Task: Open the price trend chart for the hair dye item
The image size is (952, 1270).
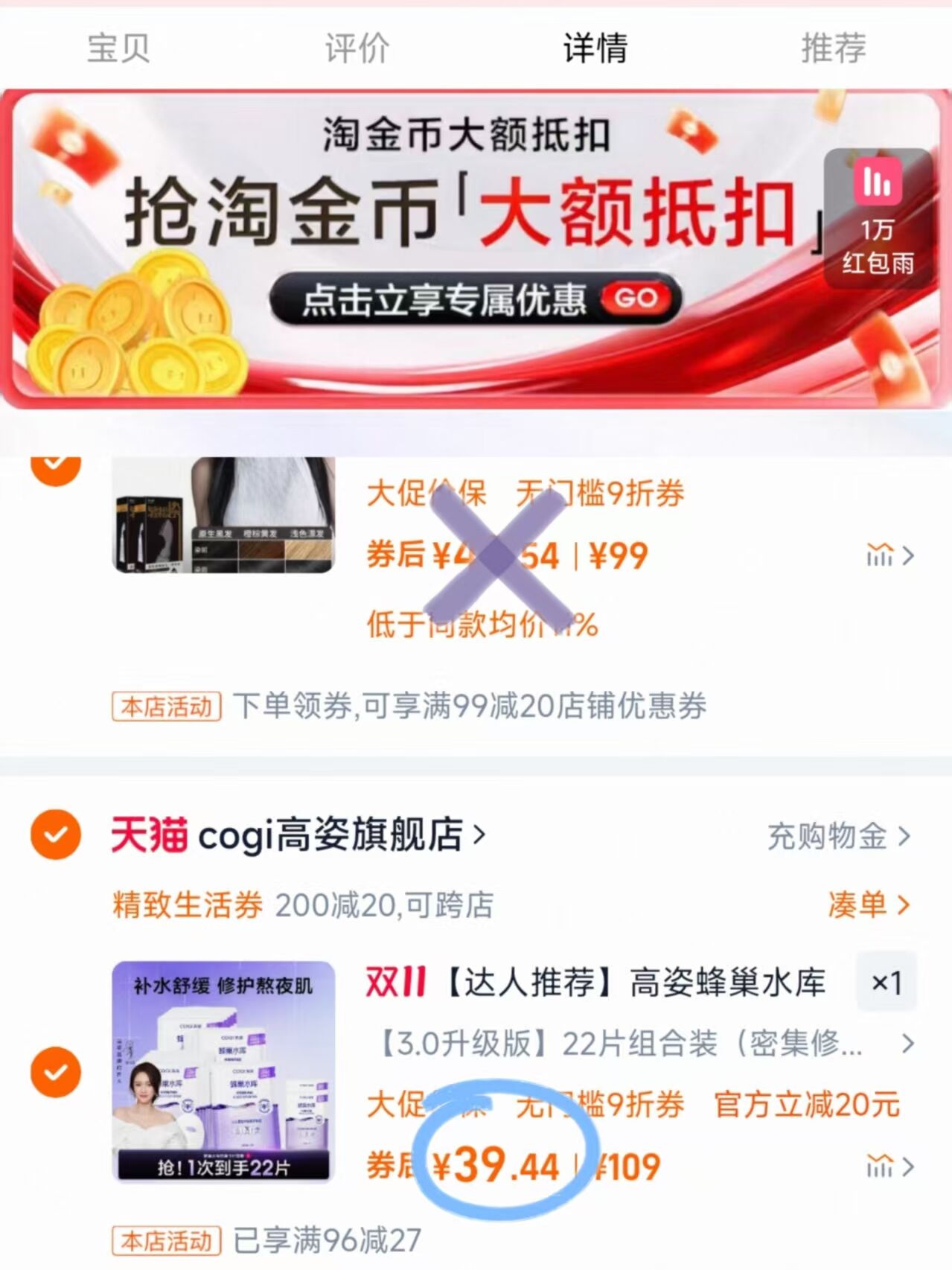Action: click(882, 556)
